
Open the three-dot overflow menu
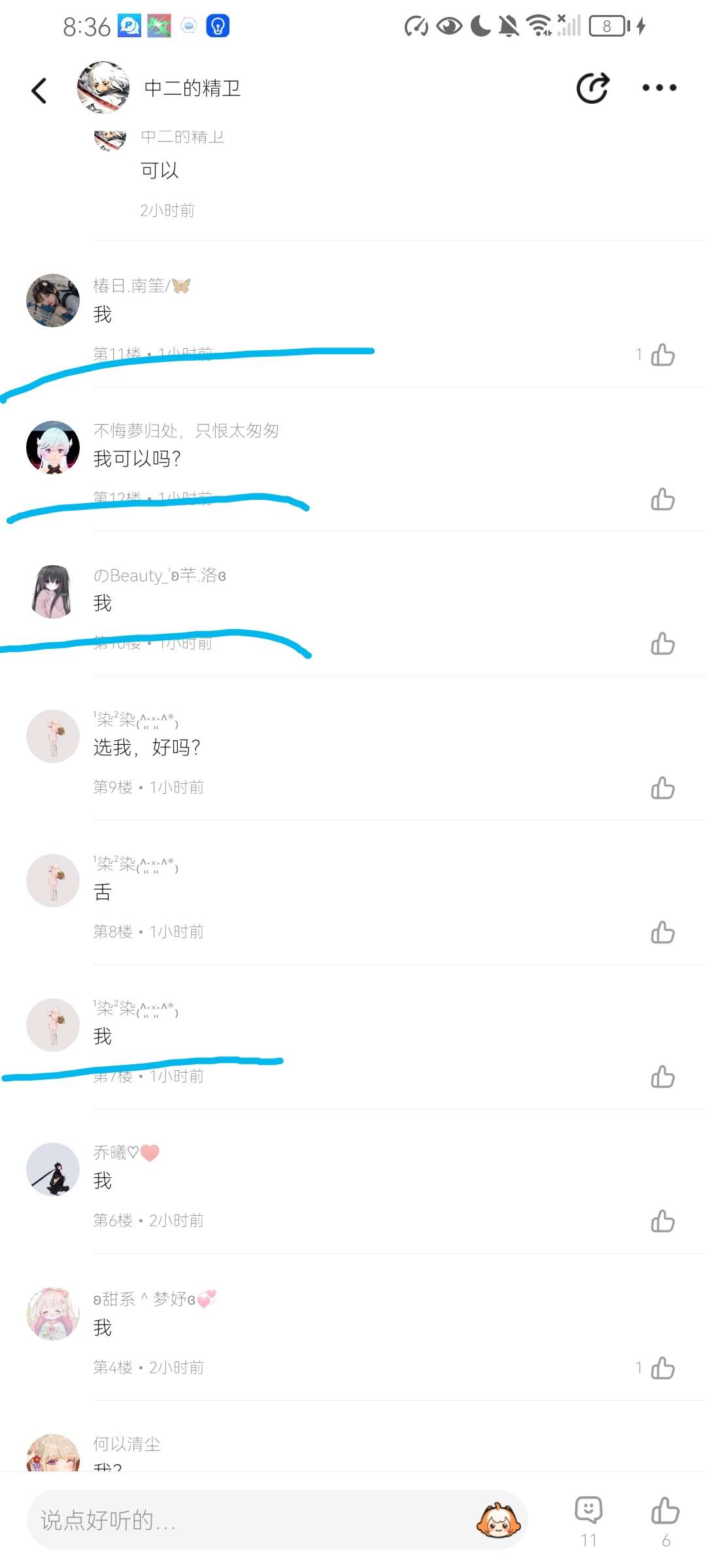(659, 88)
